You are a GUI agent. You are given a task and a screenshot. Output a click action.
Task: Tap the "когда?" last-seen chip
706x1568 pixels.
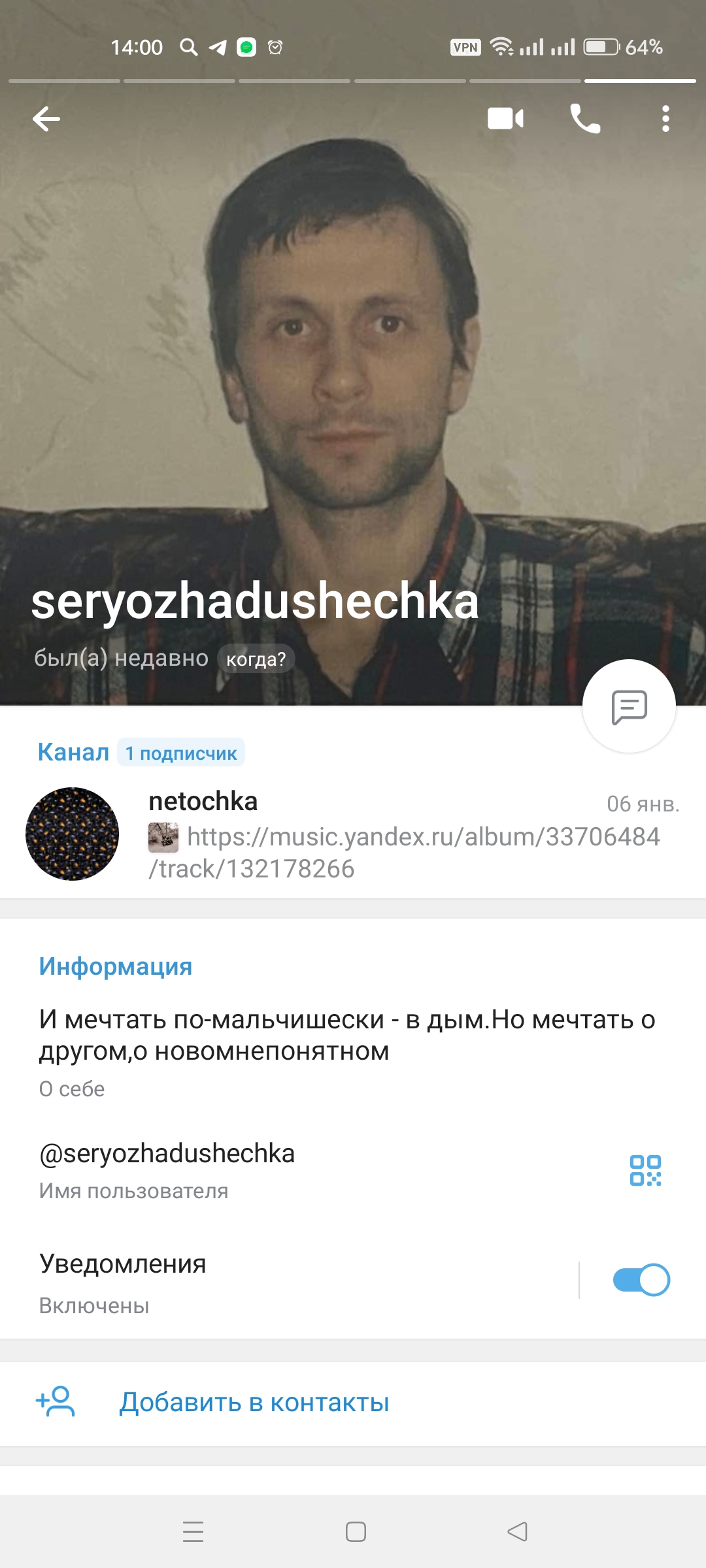(256, 659)
